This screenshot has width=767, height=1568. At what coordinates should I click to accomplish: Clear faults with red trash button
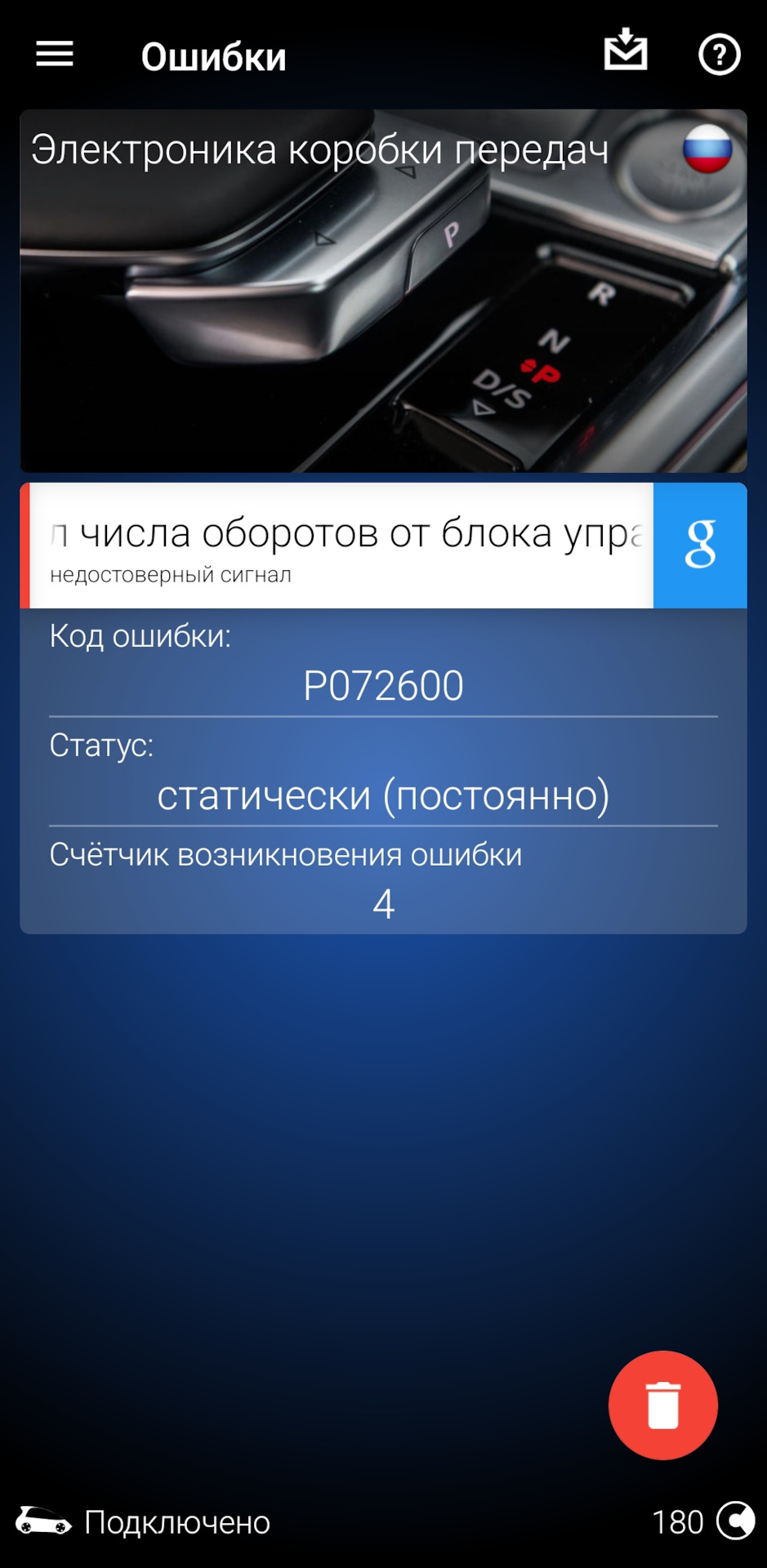point(662,1405)
